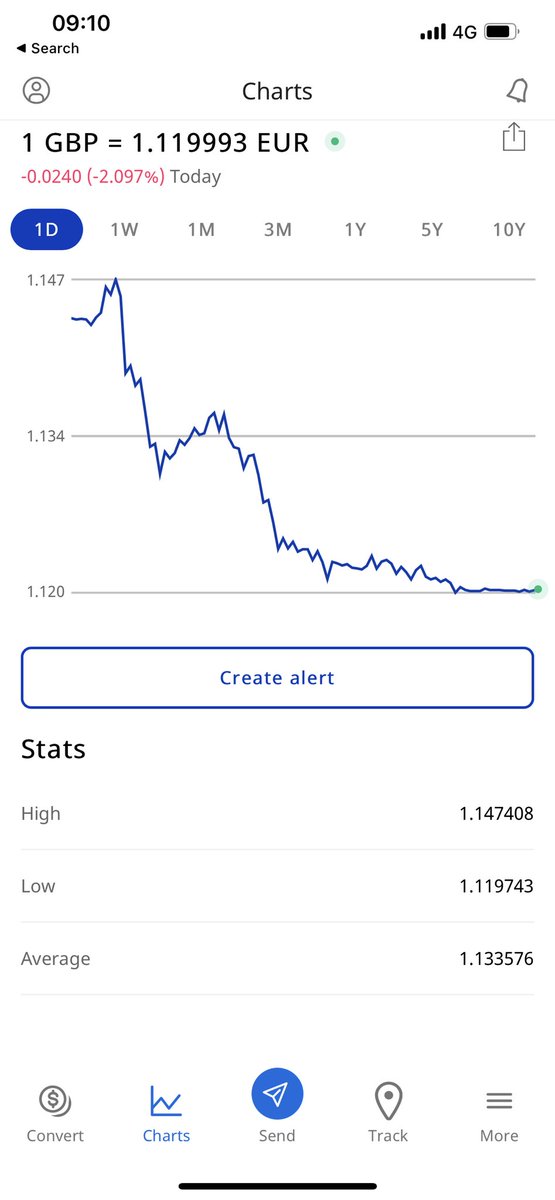Go to the Convert tab
The image size is (555, 1200).
pyautogui.click(x=55, y=1113)
